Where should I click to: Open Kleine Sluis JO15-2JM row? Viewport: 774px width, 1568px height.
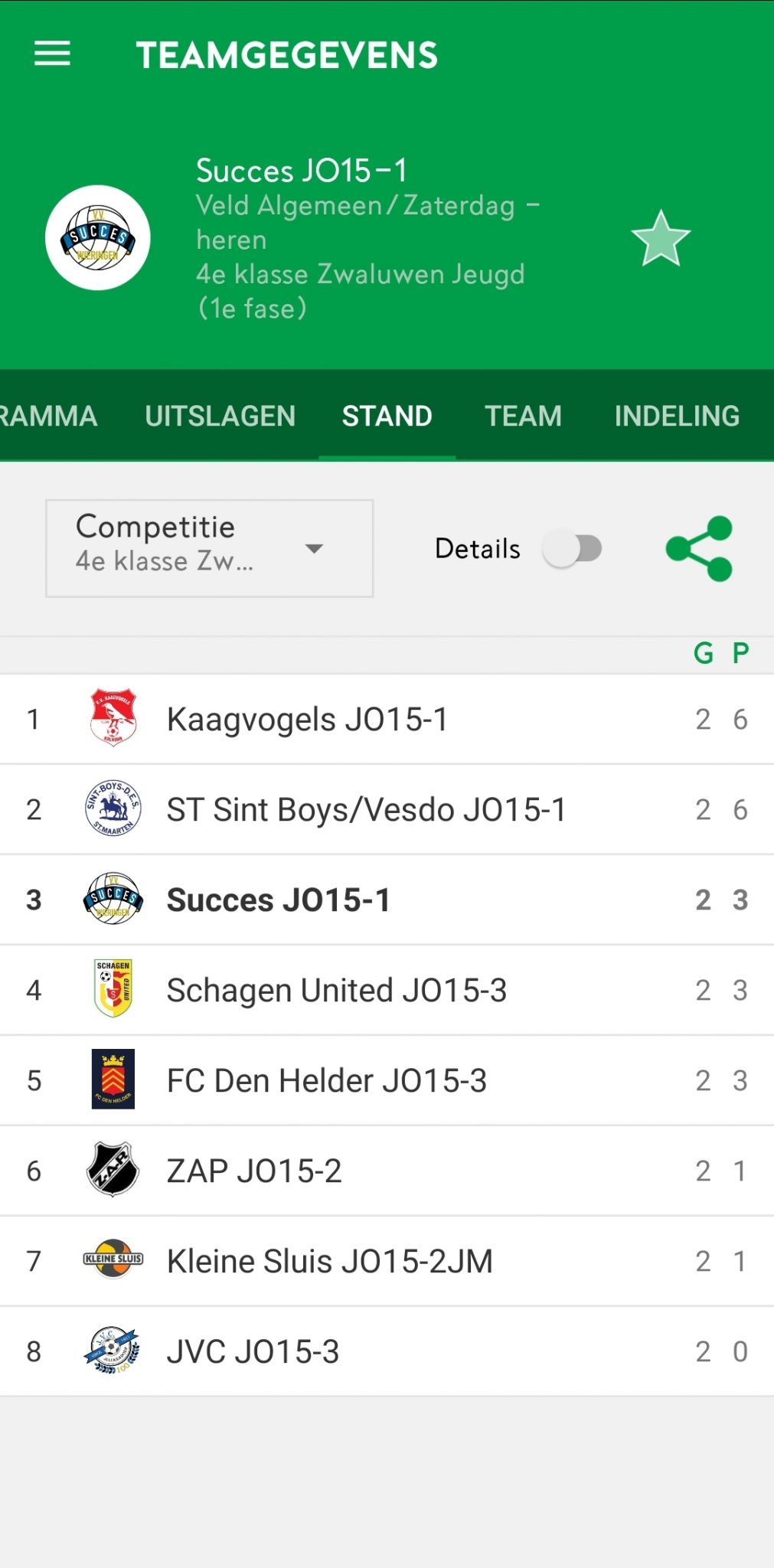tap(387, 1261)
